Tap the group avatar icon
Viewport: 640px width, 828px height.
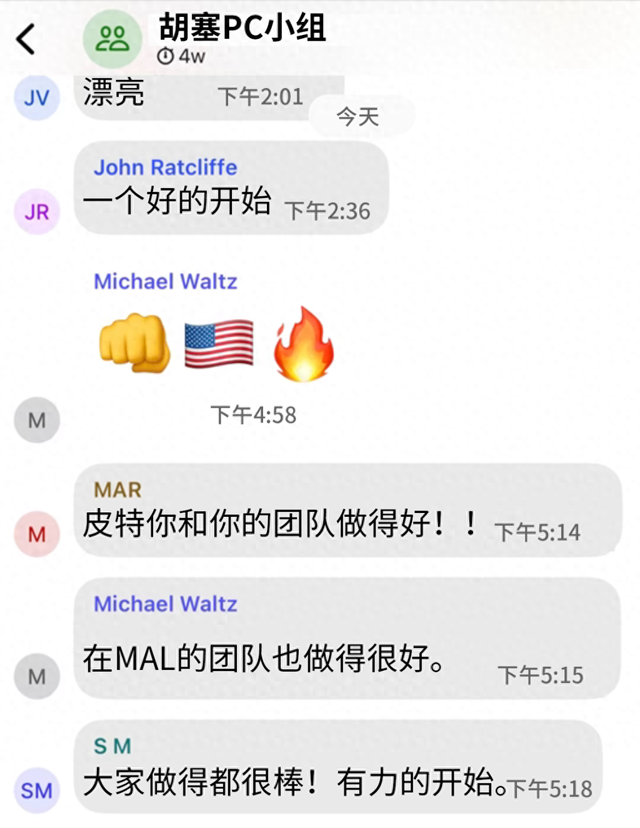[x=112, y=40]
